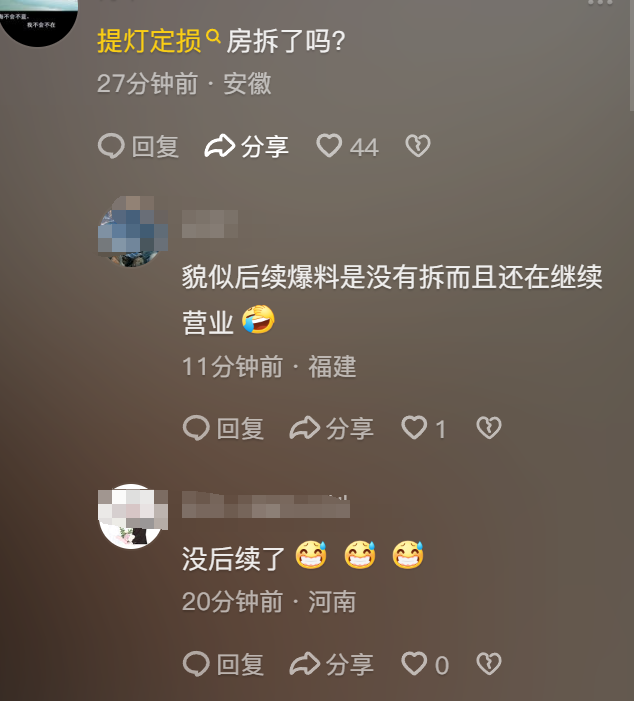634x701 pixels.
Task: Reply to the 貌似后续爆料 comment
Action: (224, 429)
